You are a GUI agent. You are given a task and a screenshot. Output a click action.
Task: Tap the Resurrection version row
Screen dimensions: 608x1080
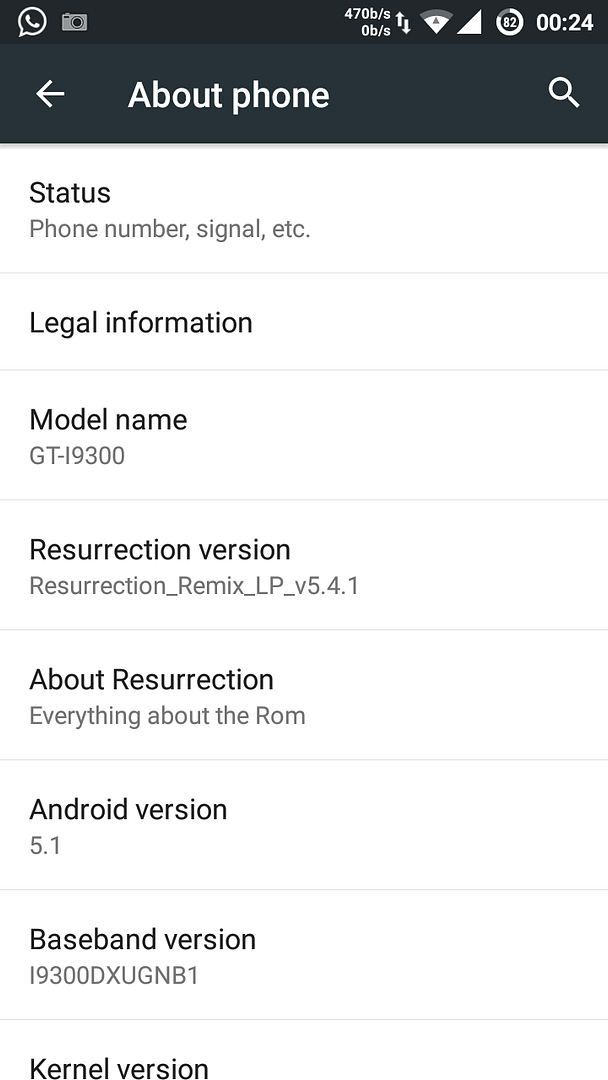click(304, 566)
